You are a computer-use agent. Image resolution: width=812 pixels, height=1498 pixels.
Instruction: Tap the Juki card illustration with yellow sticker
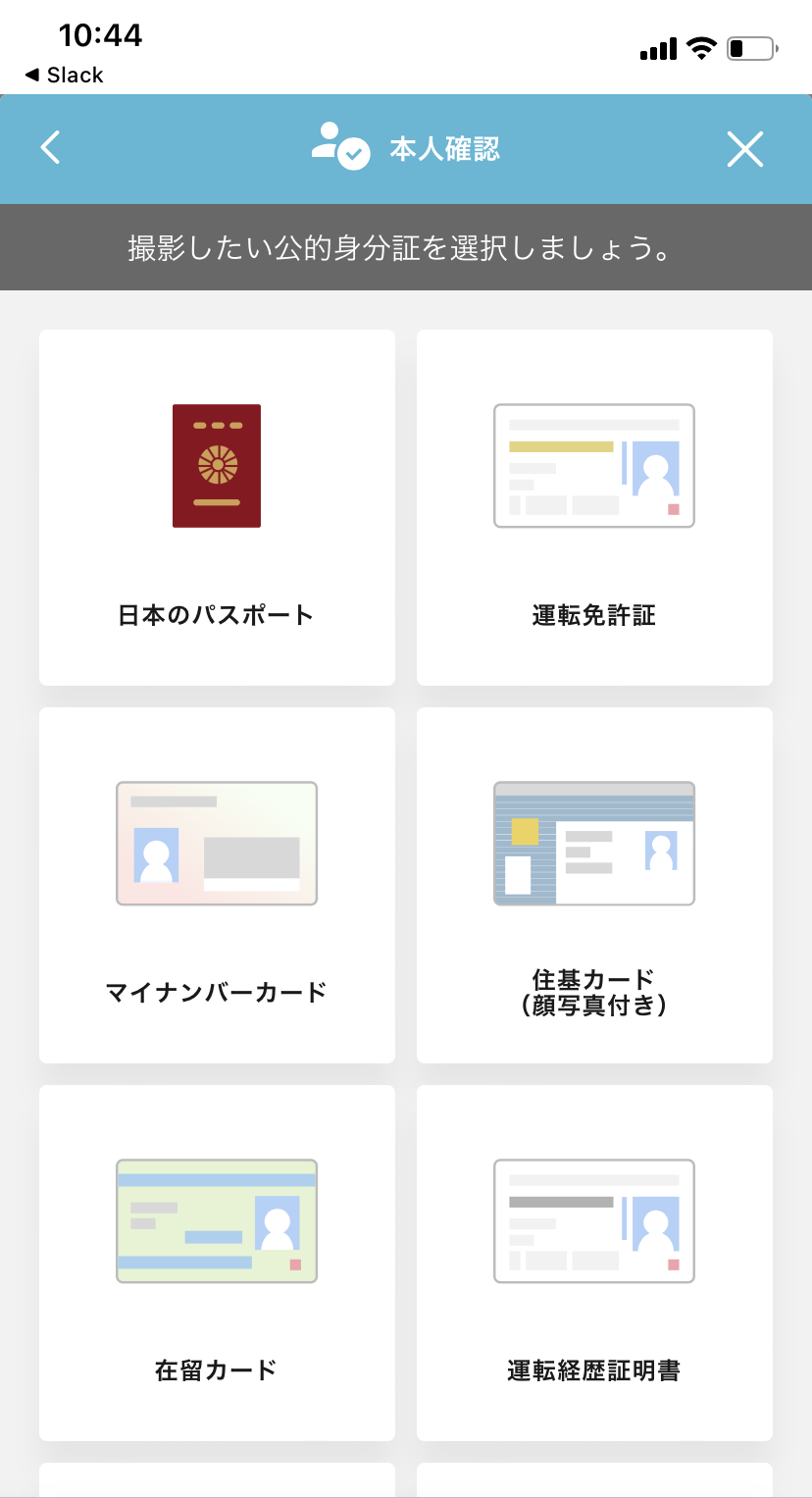pyautogui.click(x=594, y=844)
